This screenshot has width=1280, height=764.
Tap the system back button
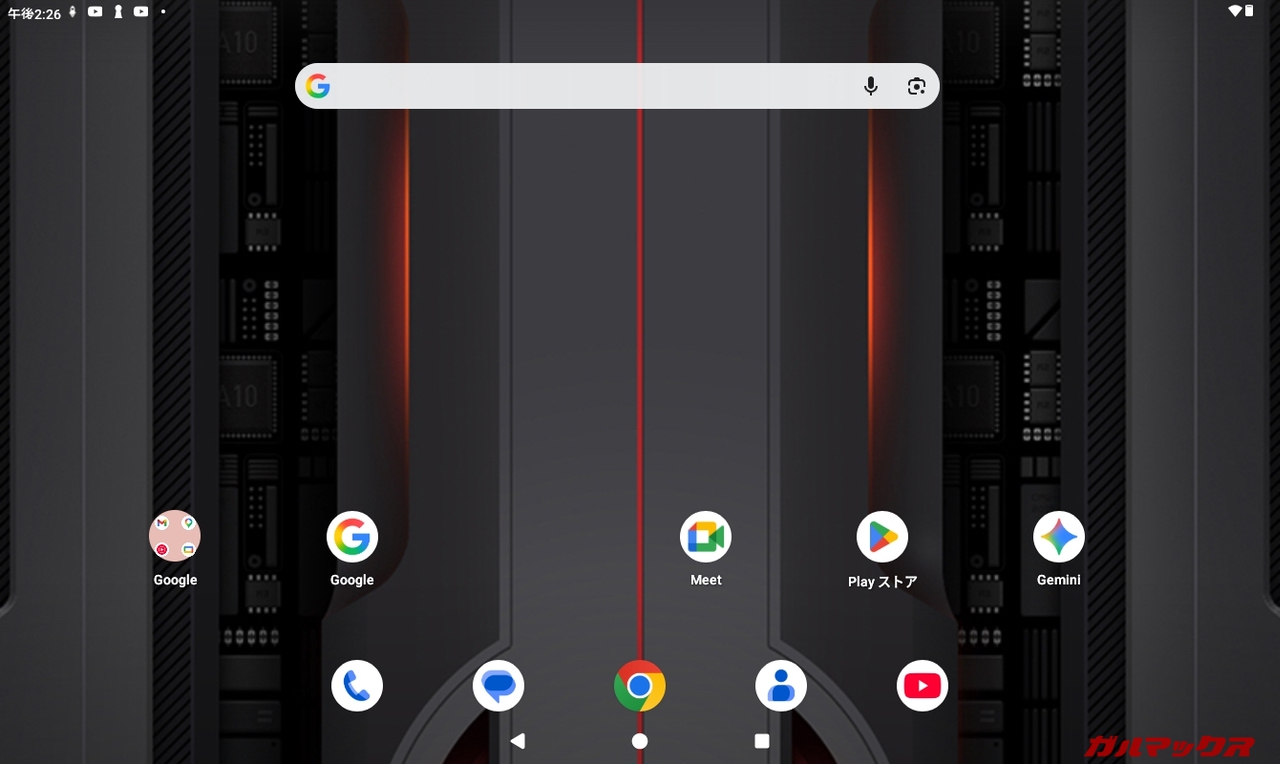coord(517,741)
